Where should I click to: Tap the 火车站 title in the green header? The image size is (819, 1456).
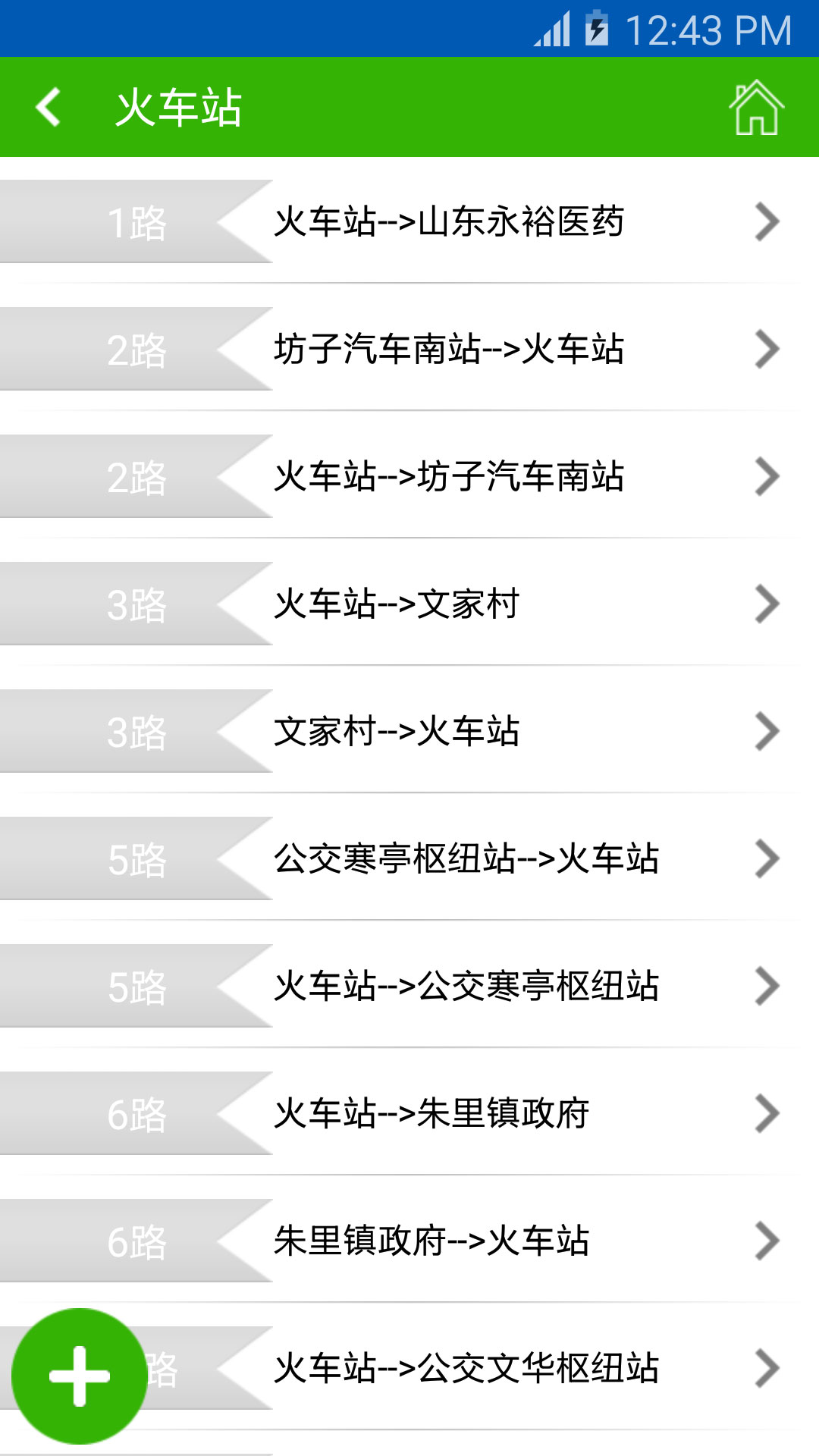[x=176, y=108]
